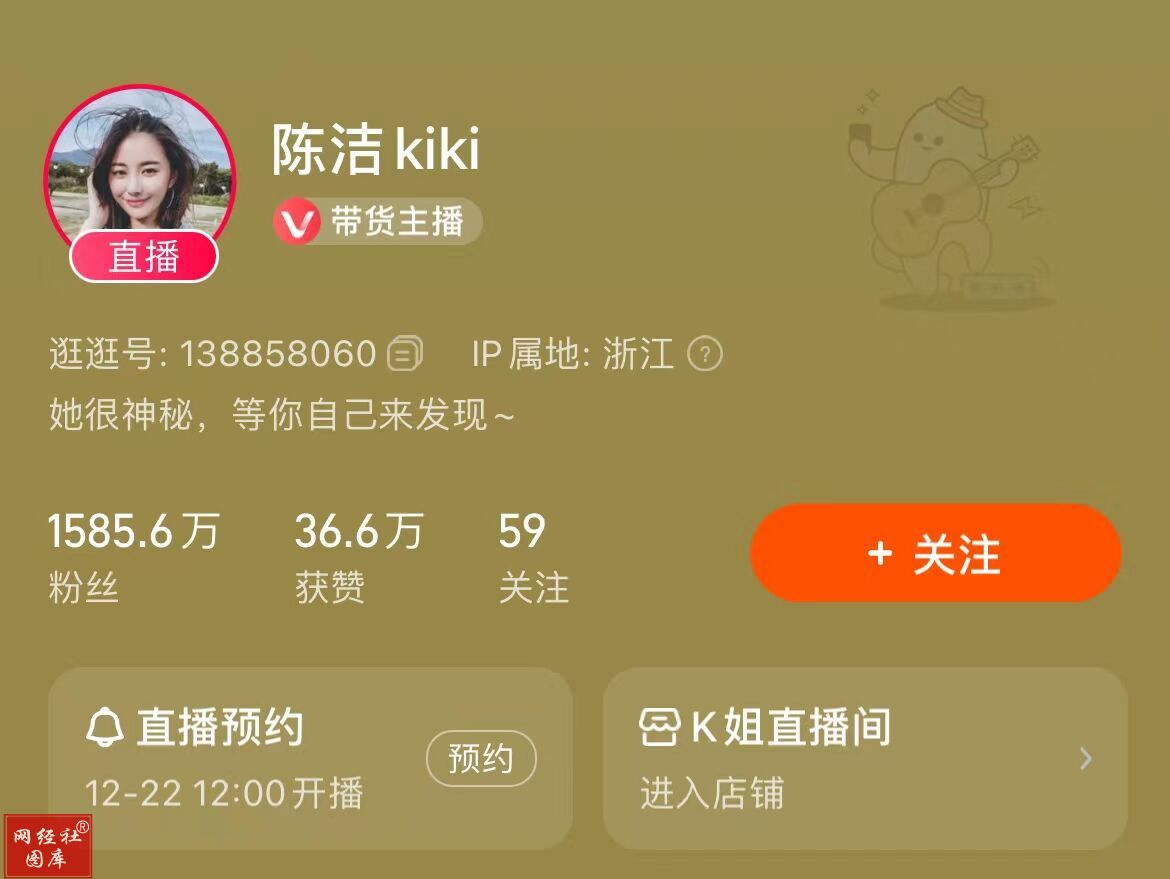Reserve the live stream via 预约
The width and height of the screenshot is (1170, 879).
[x=481, y=759]
